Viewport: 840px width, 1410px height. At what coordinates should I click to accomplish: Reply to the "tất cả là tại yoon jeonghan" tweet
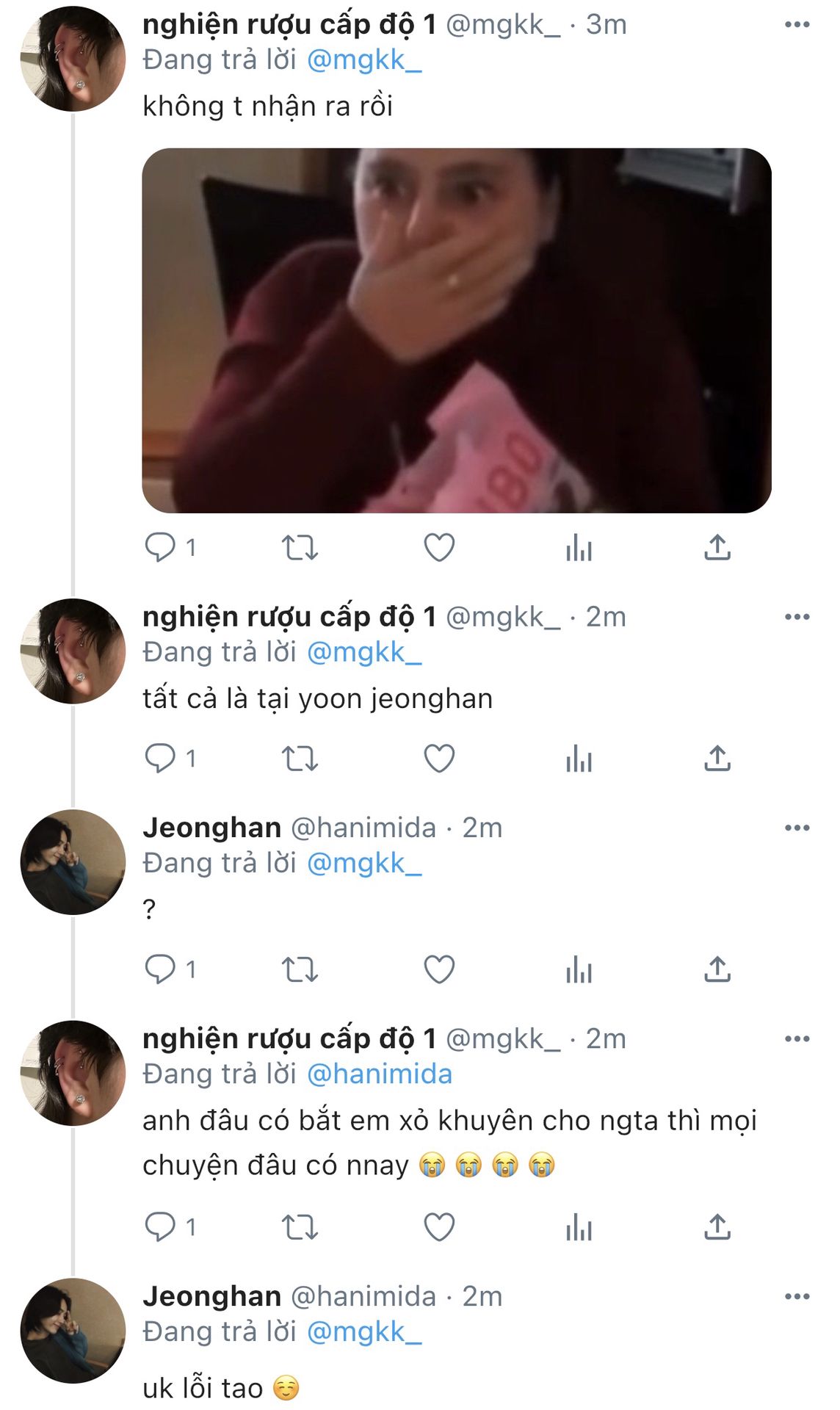160,759
